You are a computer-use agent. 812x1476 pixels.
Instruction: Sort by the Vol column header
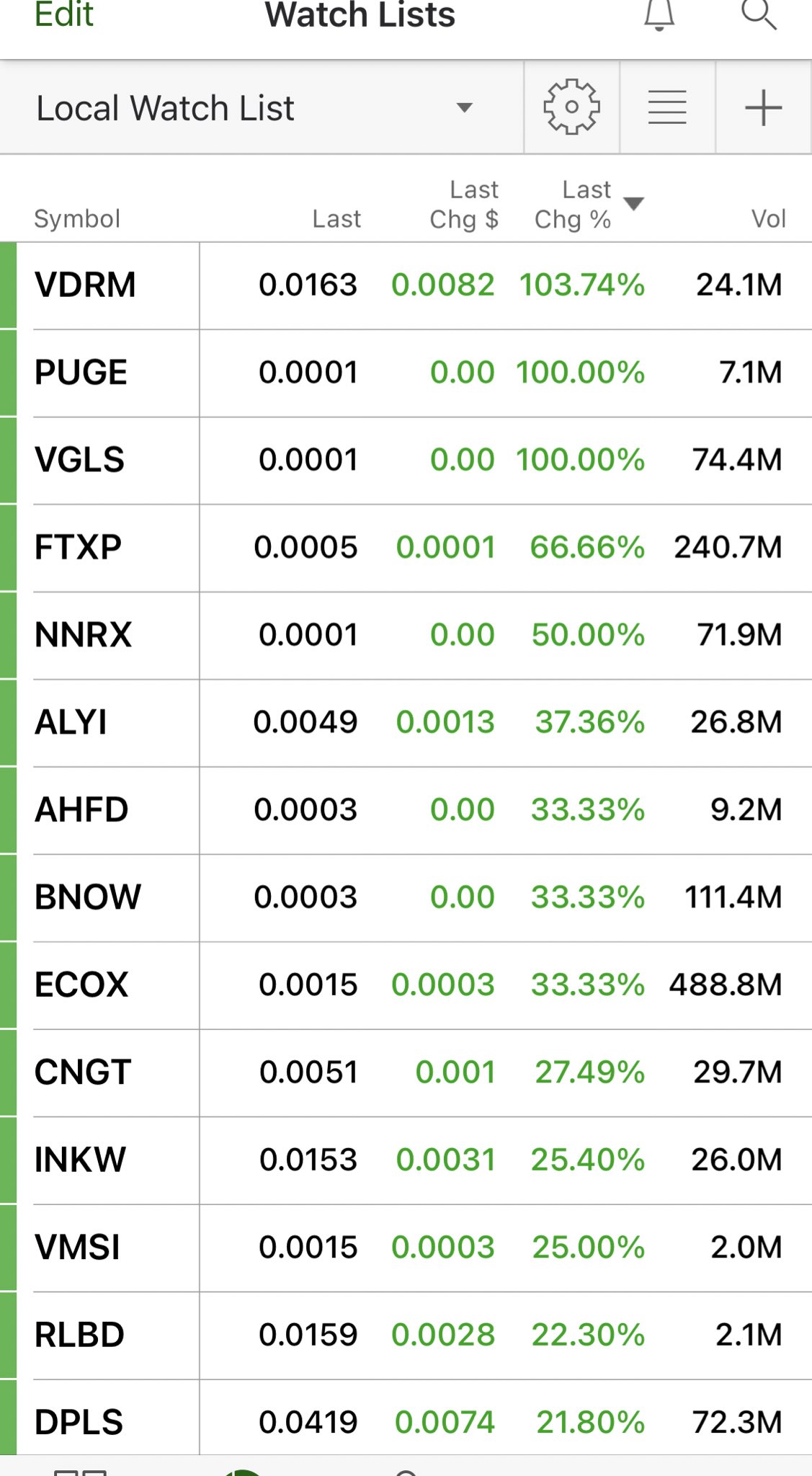coord(768,219)
